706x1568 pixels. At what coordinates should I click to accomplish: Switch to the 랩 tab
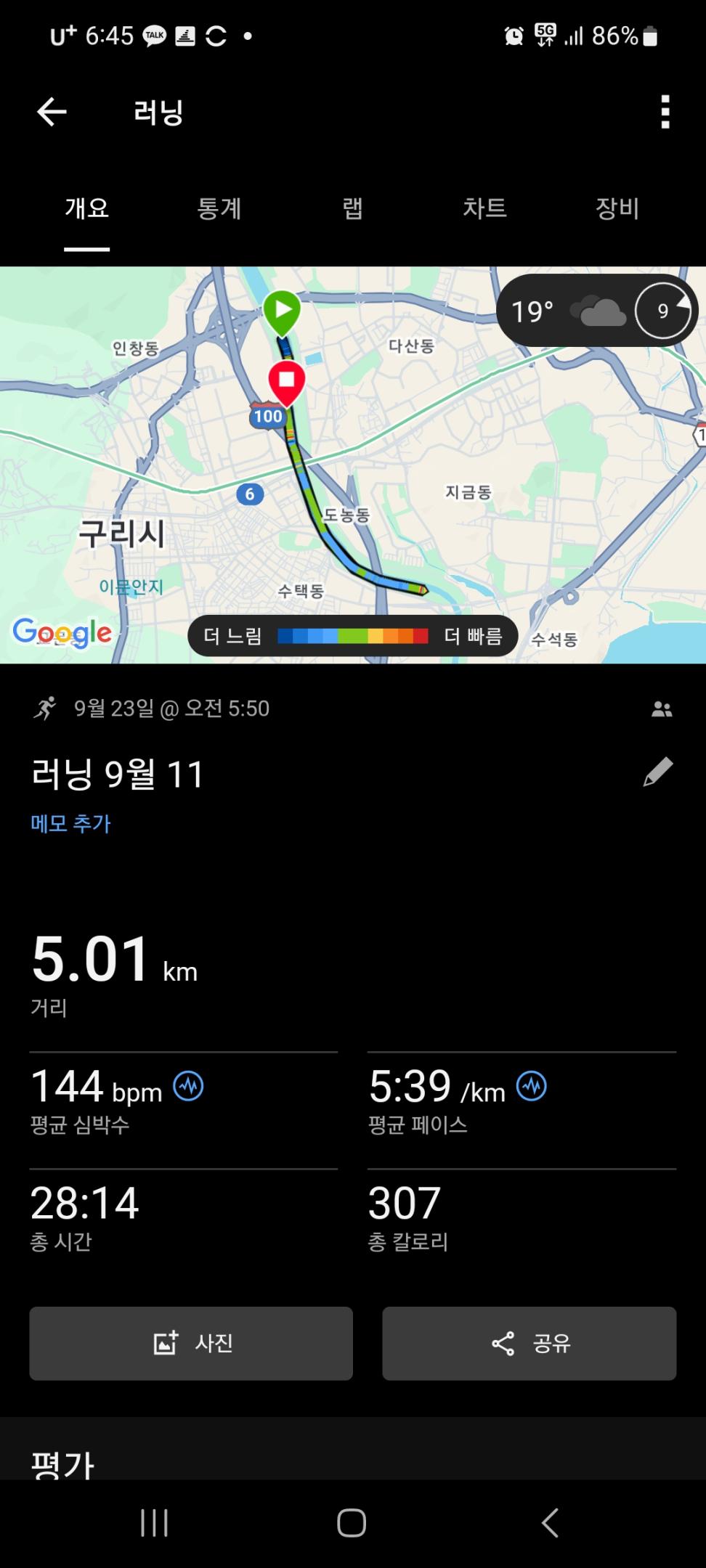(x=352, y=209)
